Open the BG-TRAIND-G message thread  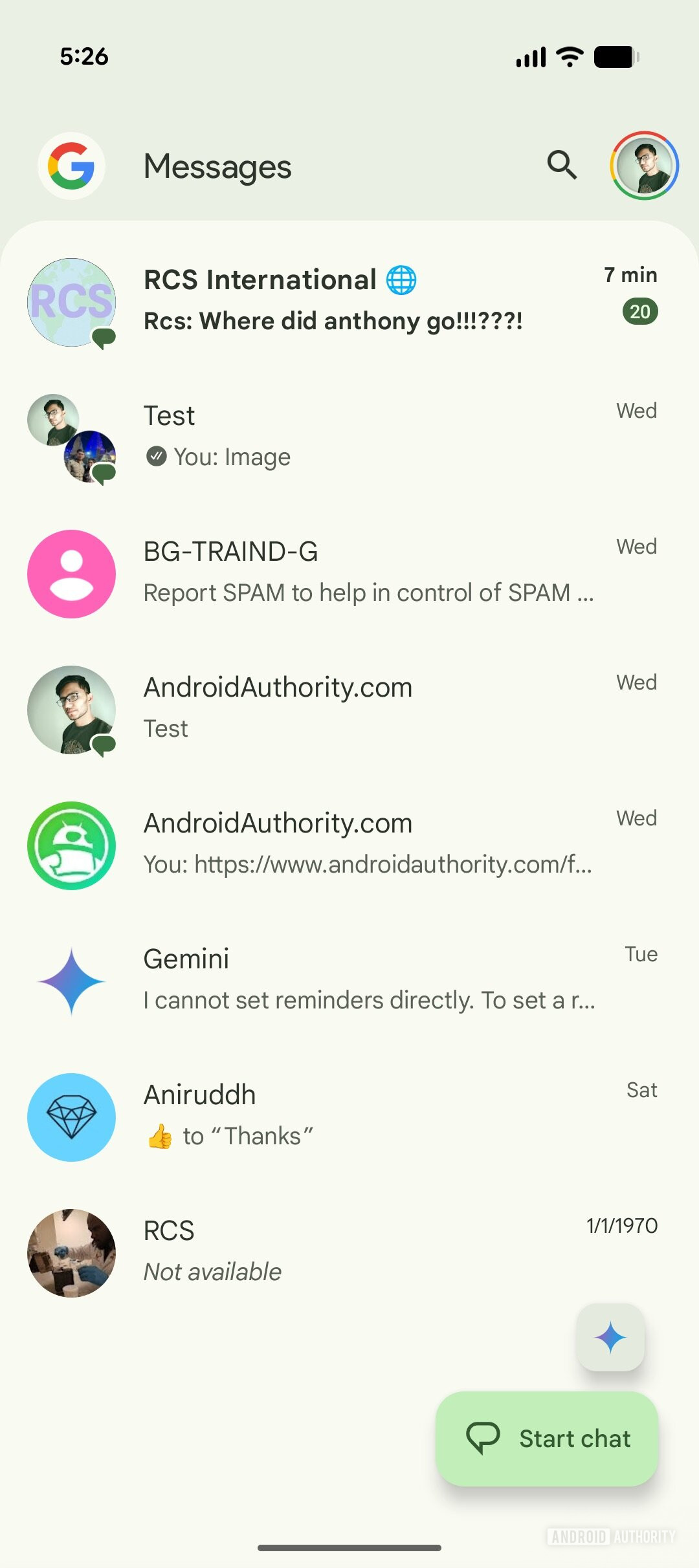coord(349,572)
